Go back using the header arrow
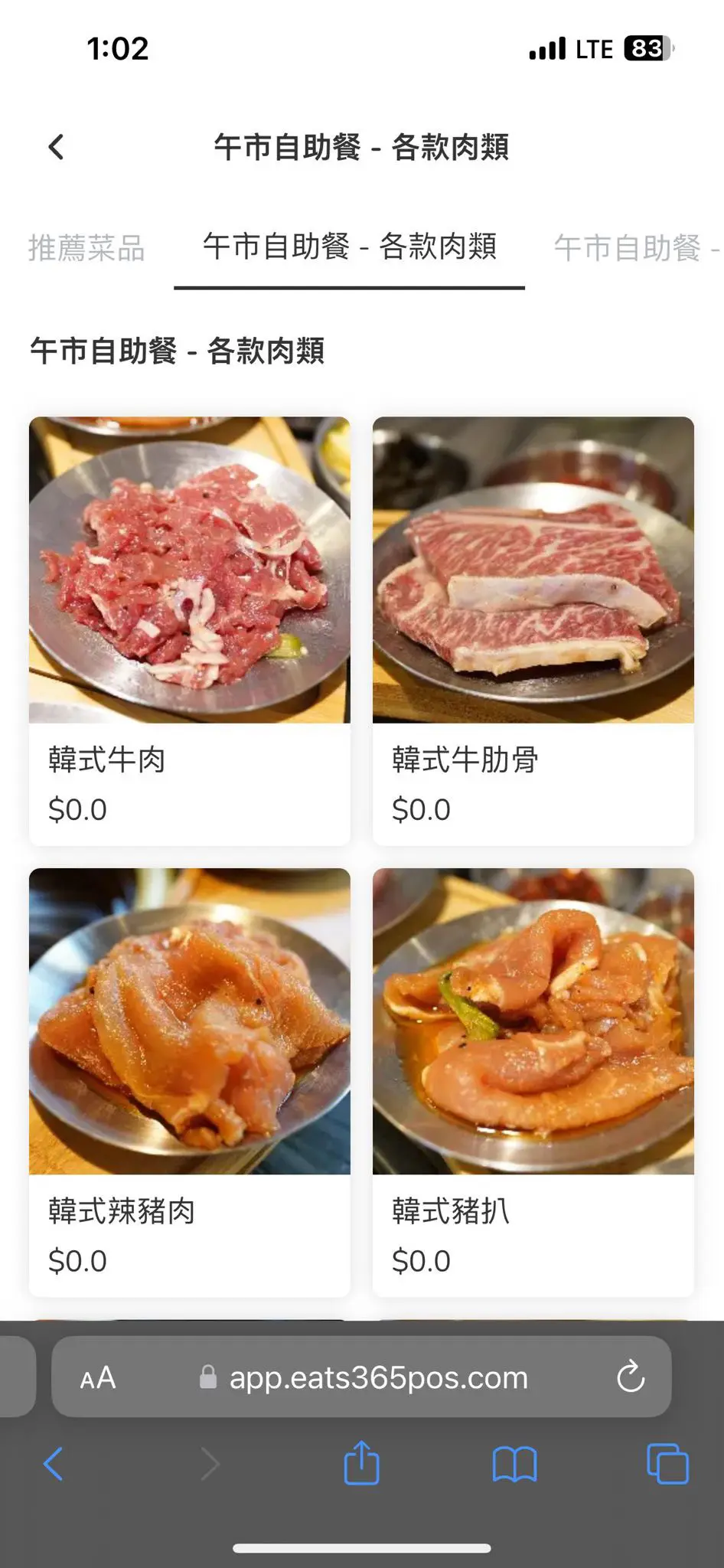The image size is (724, 1568). pos(56,147)
